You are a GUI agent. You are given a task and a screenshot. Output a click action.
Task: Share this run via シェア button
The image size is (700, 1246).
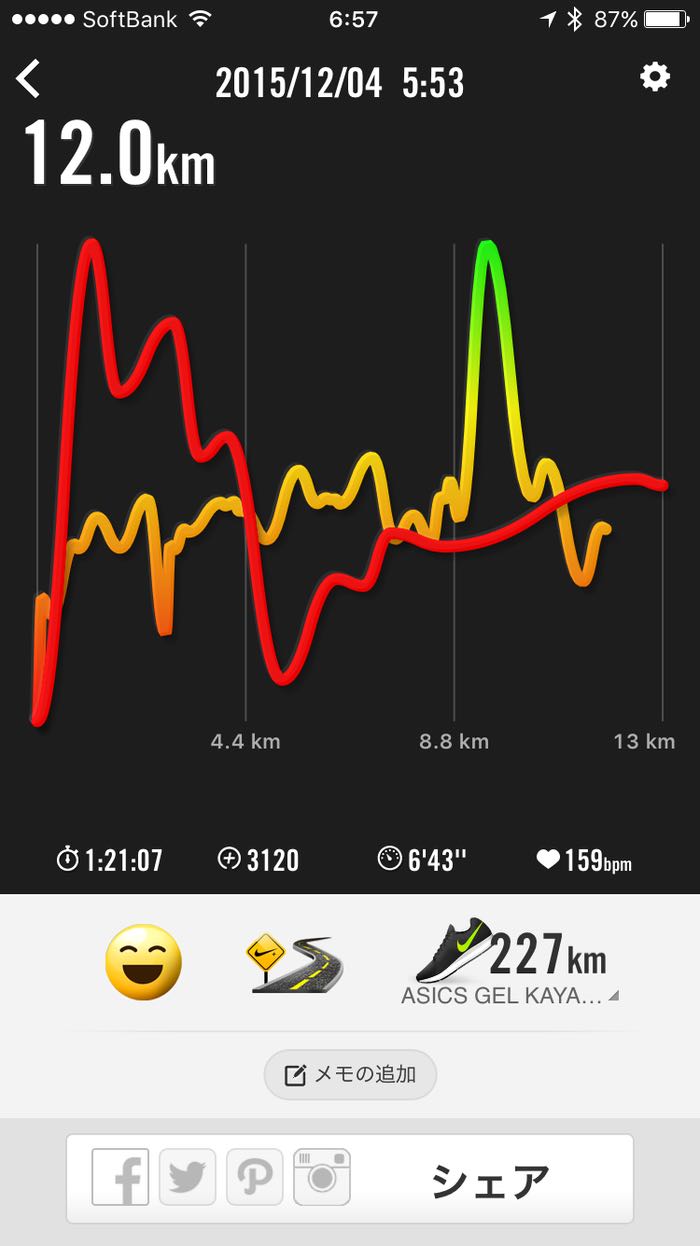click(490, 1180)
